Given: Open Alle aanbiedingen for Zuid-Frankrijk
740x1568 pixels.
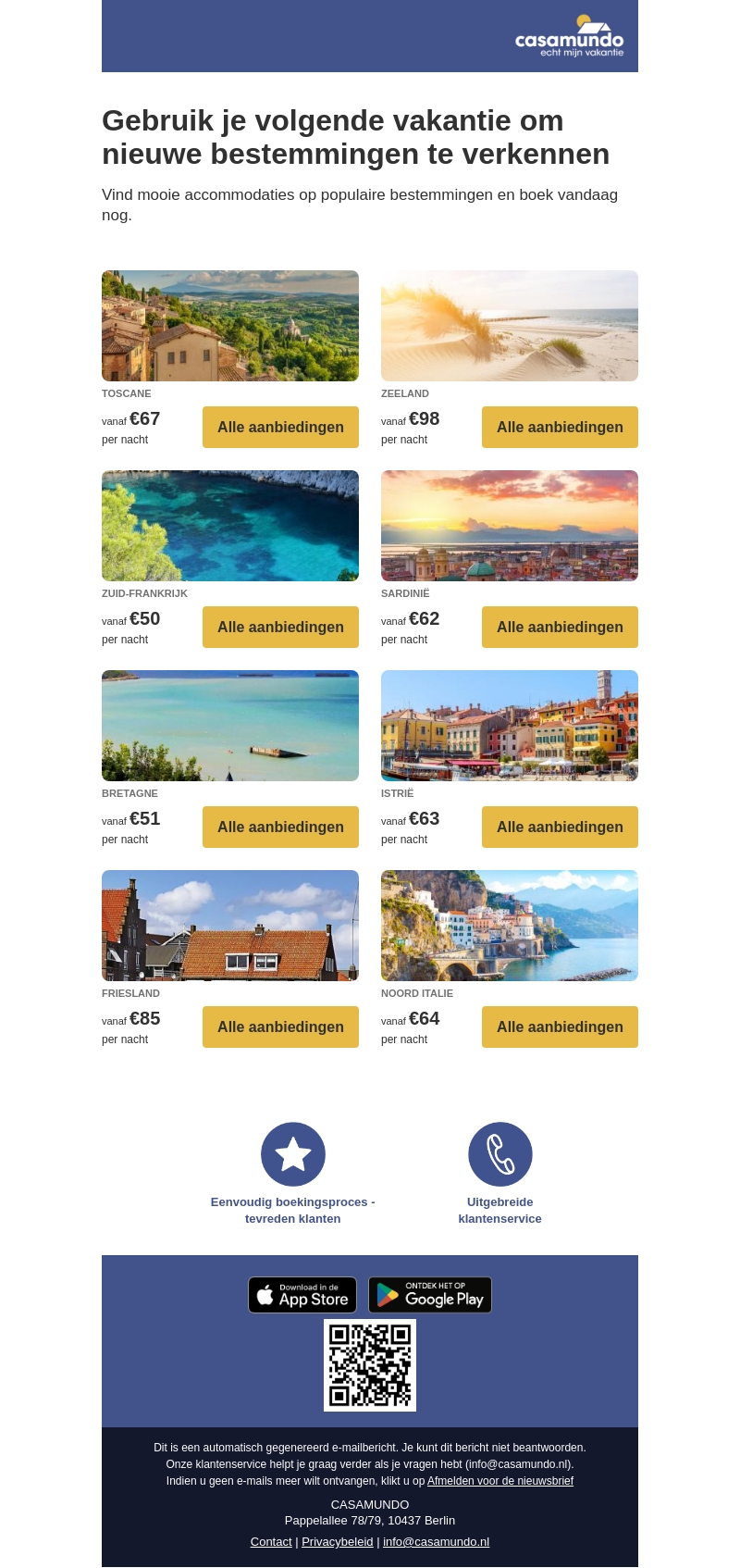Looking at the screenshot, I should point(280,627).
